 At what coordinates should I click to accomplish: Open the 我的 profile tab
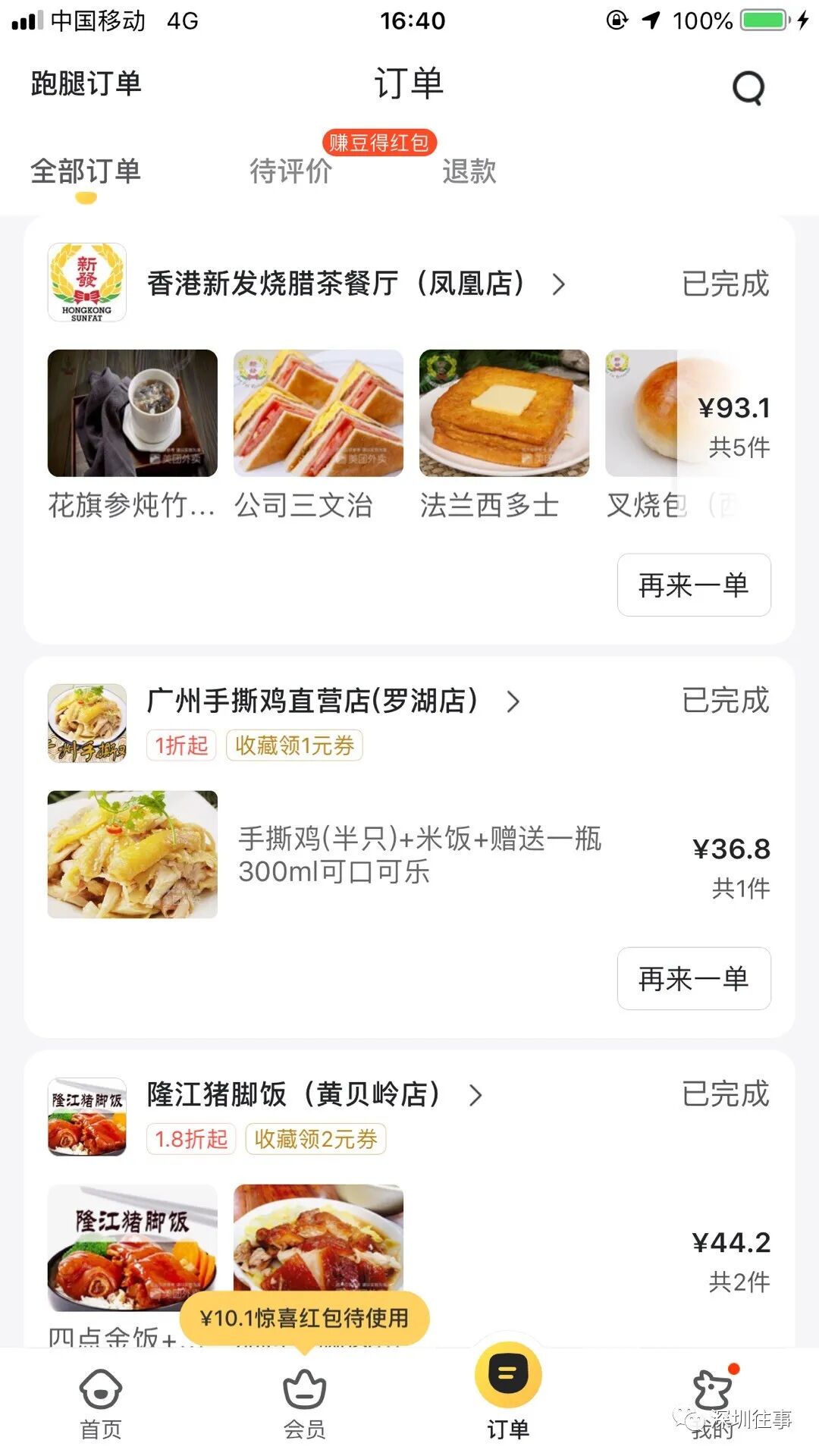point(713,1404)
